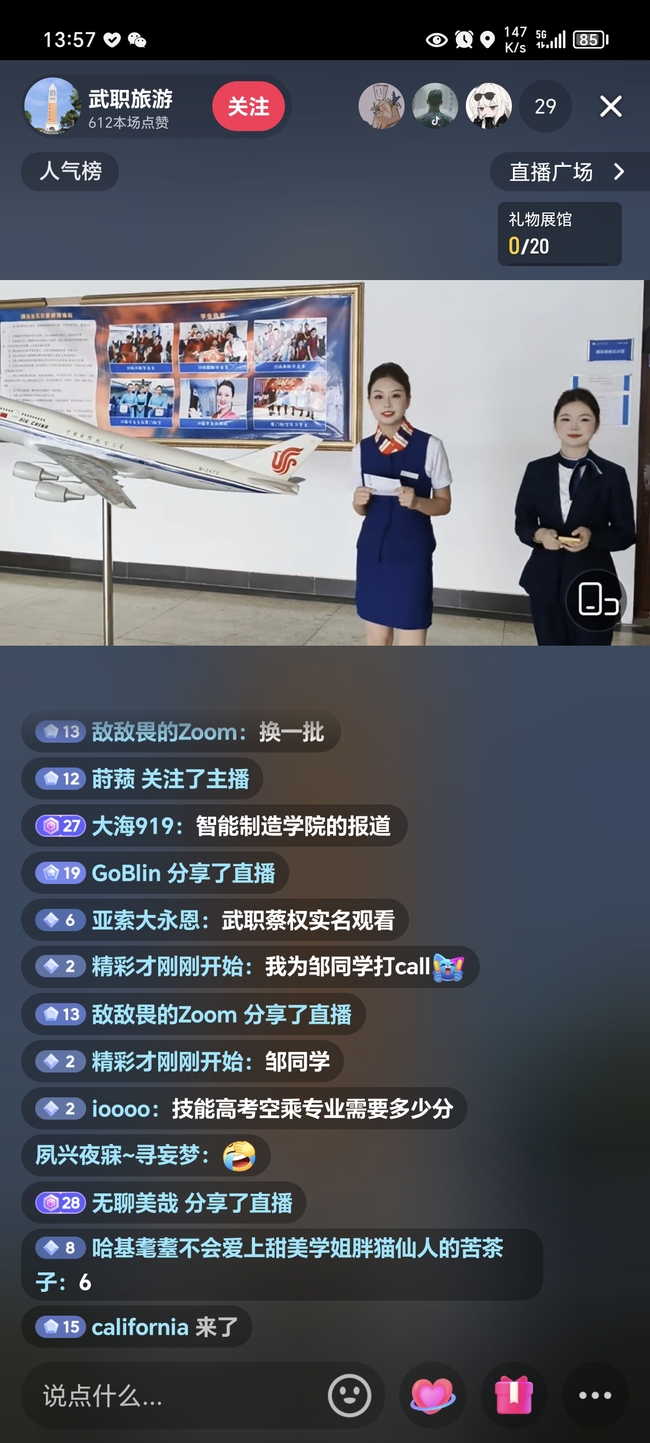650x1443 pixels.
Task: Open the 武职旅游 streamer profile avatar
Action: coord(51,106)
